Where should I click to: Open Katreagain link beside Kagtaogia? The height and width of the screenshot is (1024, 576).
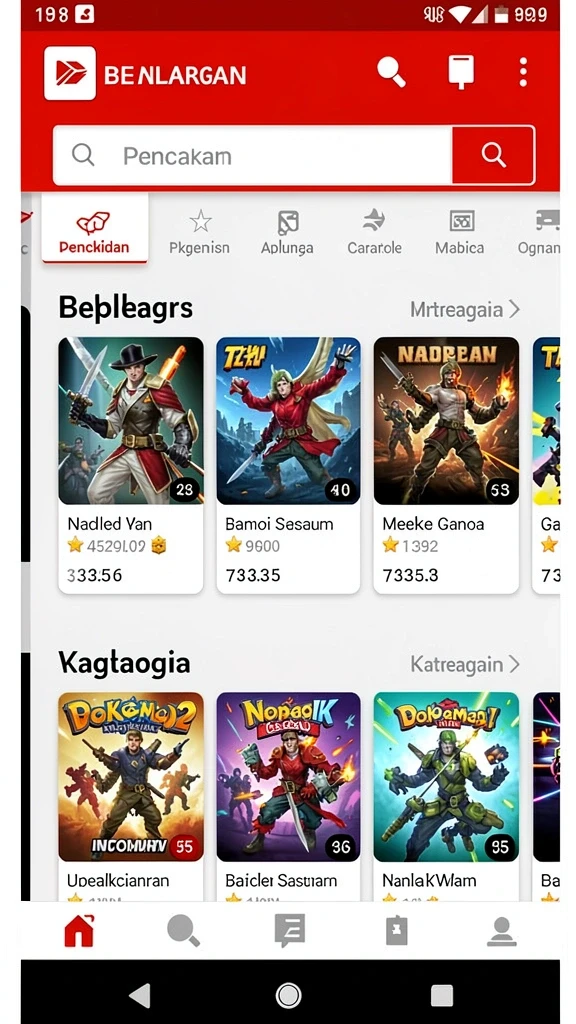[x=466, y=664]
